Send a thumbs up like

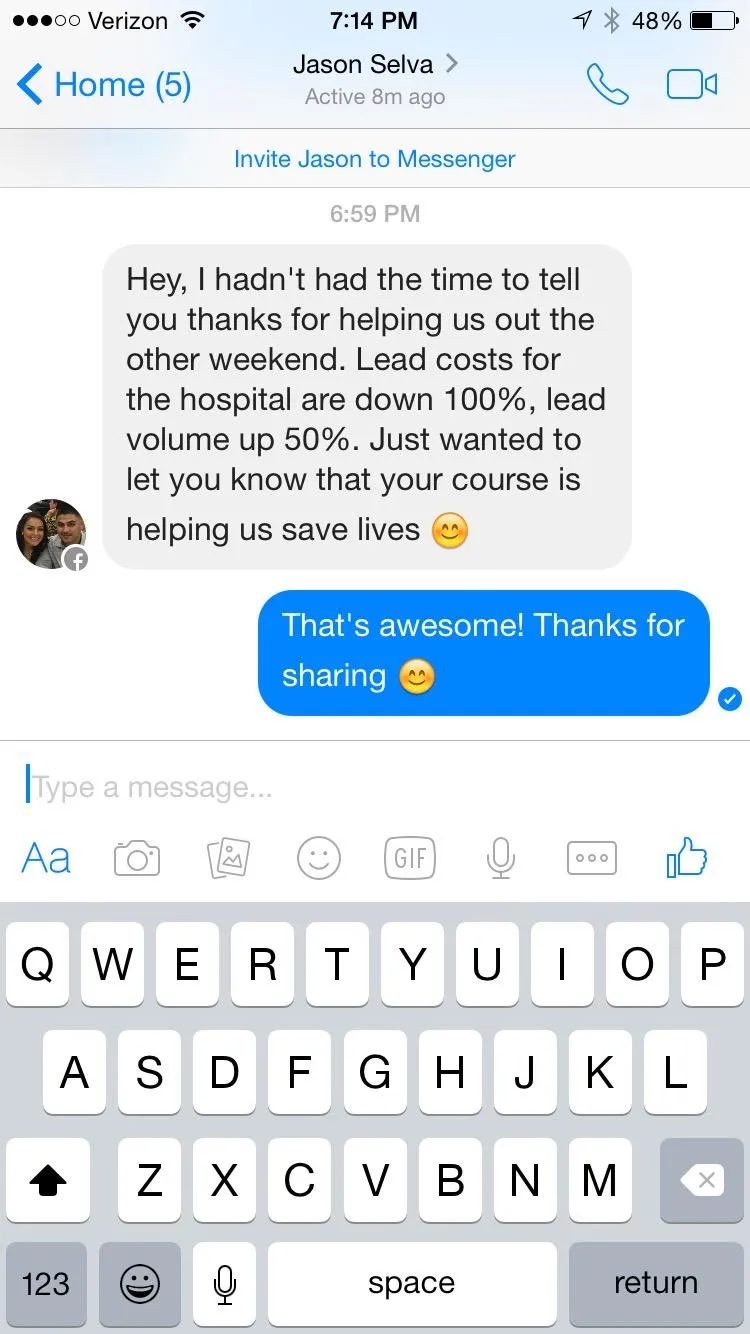[x=687, y=858]
